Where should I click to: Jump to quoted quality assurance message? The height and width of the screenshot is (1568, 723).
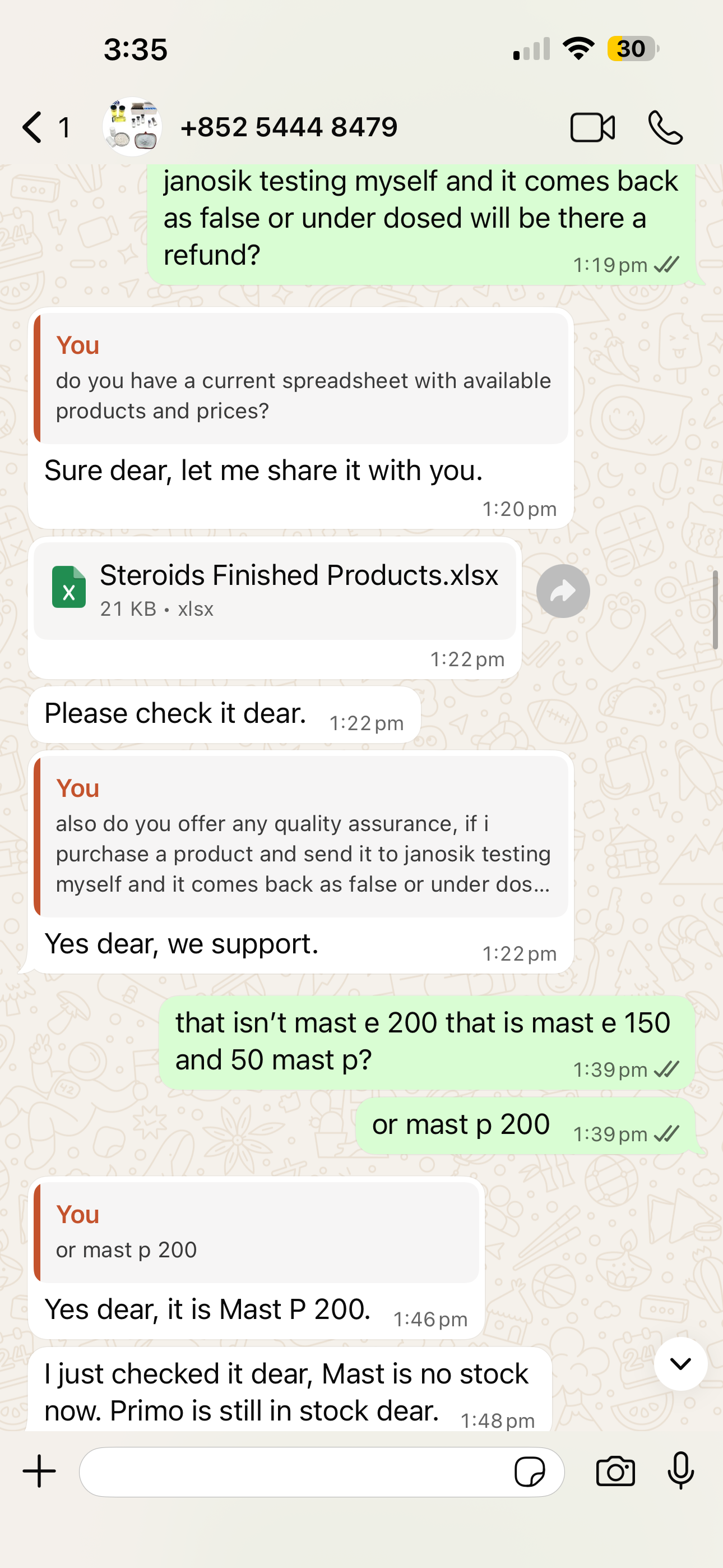(302, 836)
